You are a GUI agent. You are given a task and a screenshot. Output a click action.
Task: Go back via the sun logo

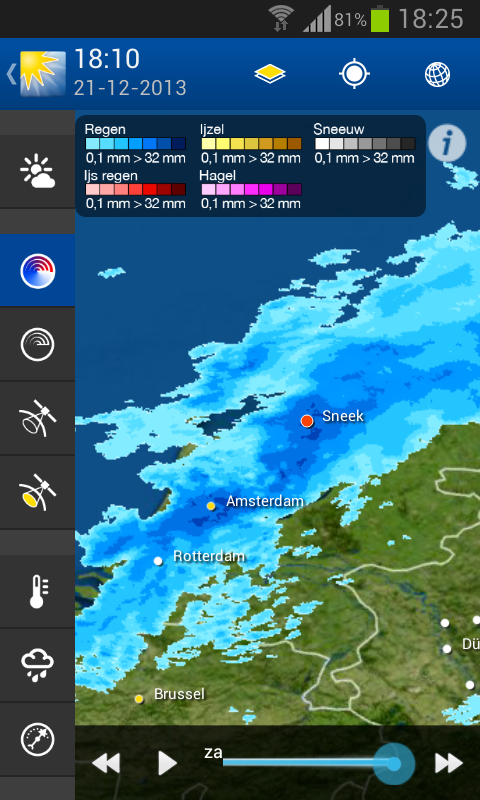click(x=37, y=74)
